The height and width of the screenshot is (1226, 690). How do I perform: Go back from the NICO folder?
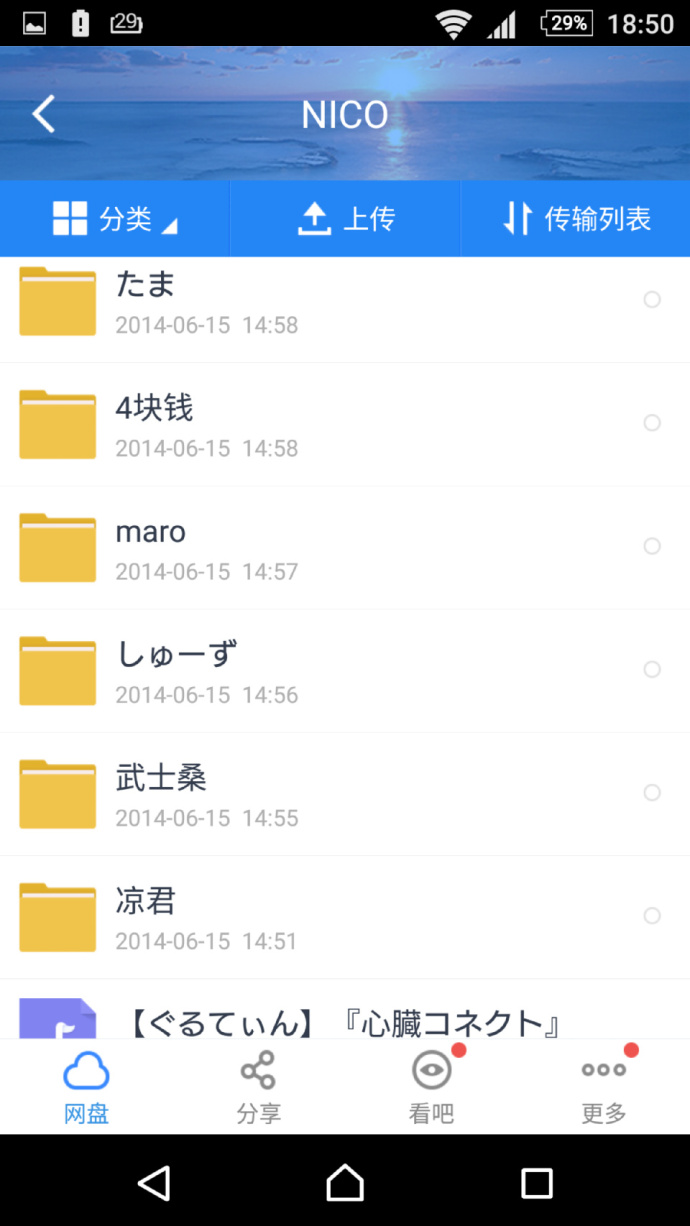coord(43,115)
